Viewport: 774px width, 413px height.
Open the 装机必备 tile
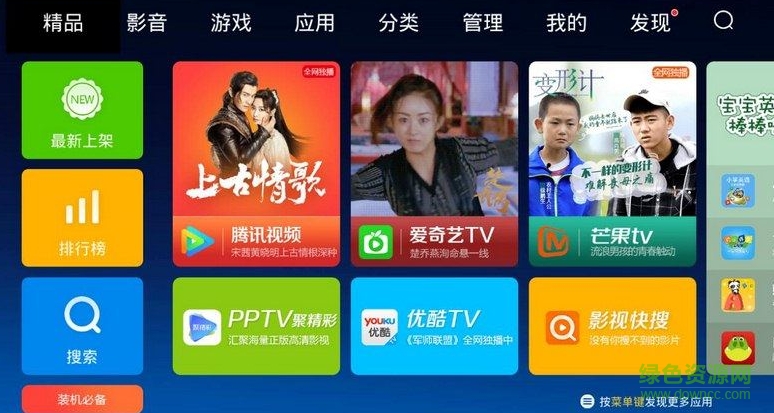tap(82, 399)
